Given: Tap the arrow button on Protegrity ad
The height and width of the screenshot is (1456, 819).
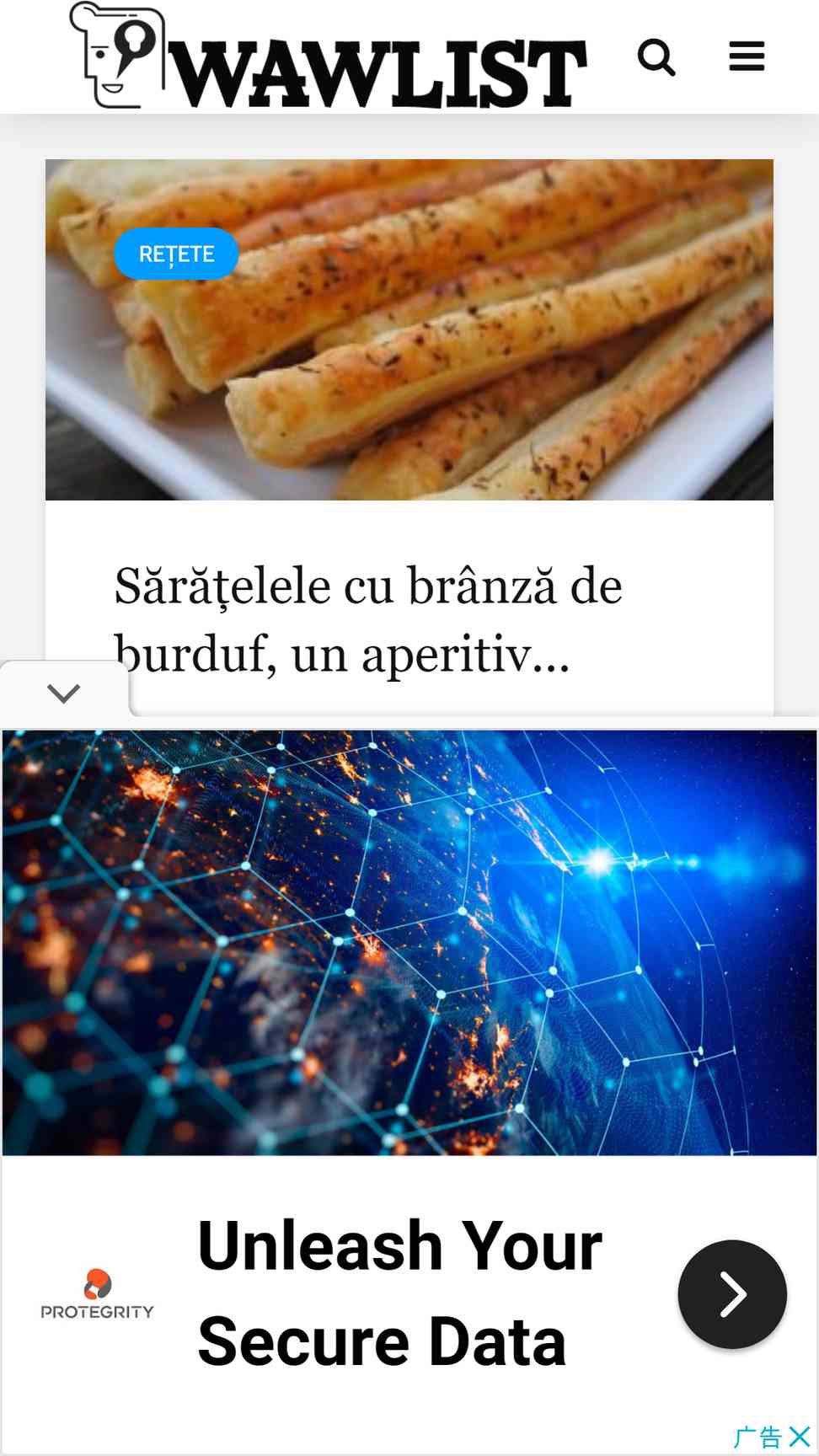Looking at the screenshot, I should coord(732,1294).
